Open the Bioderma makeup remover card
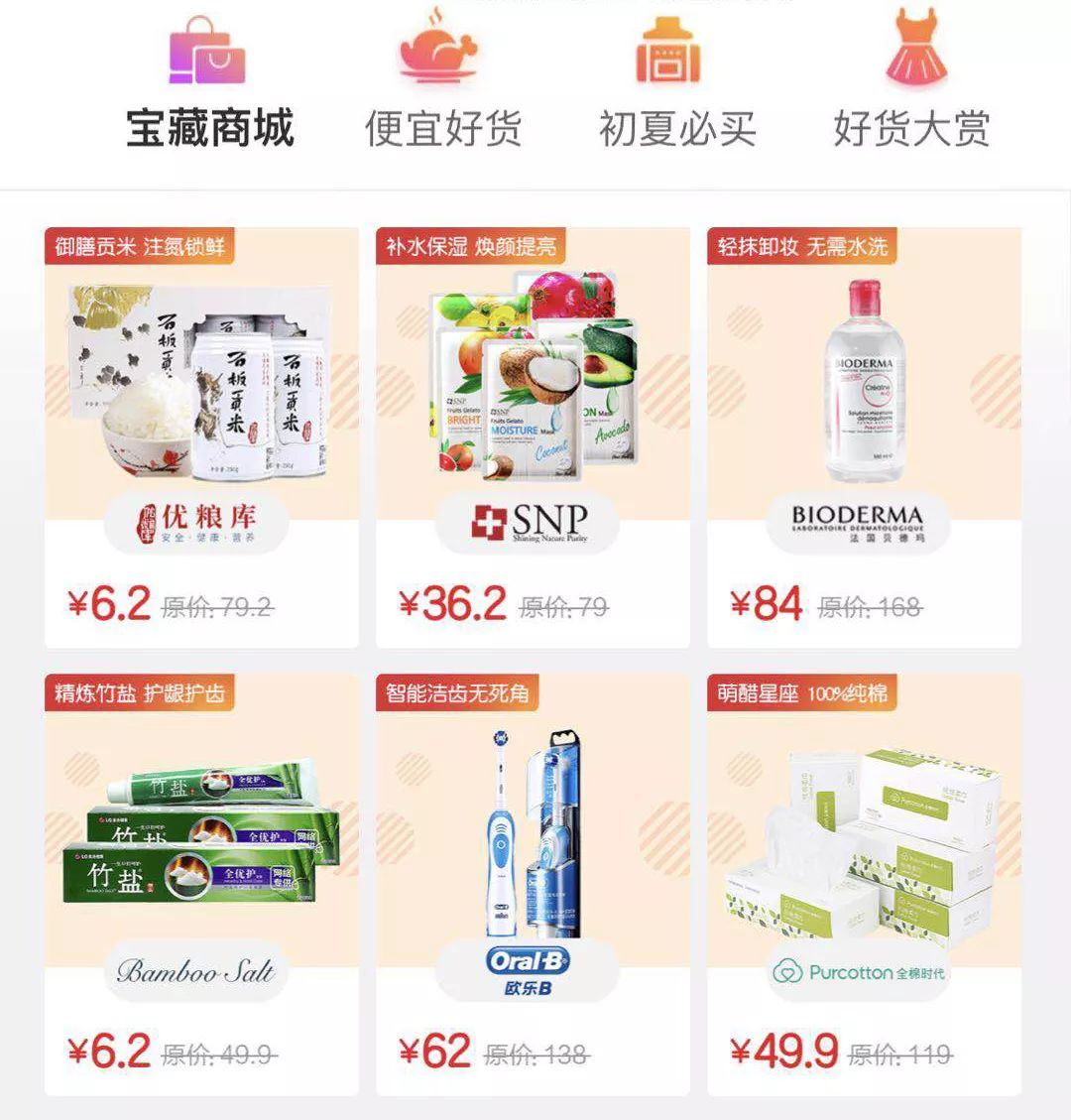 click(864, 436)
